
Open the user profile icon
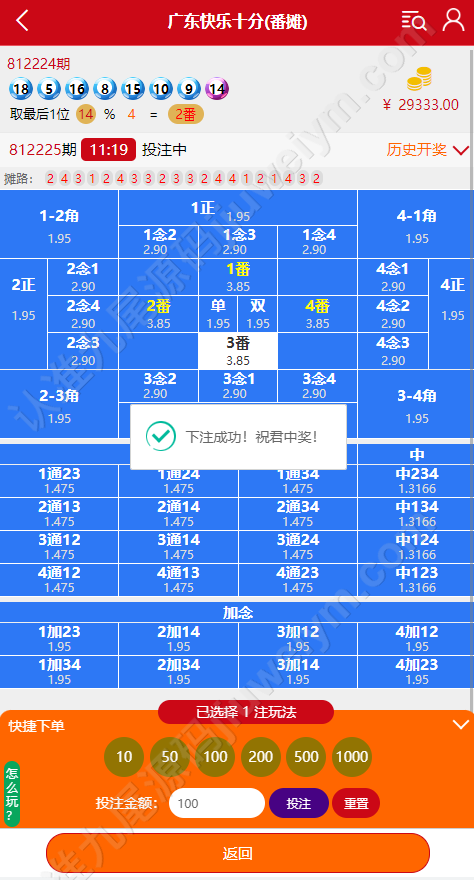coord(453,20)
